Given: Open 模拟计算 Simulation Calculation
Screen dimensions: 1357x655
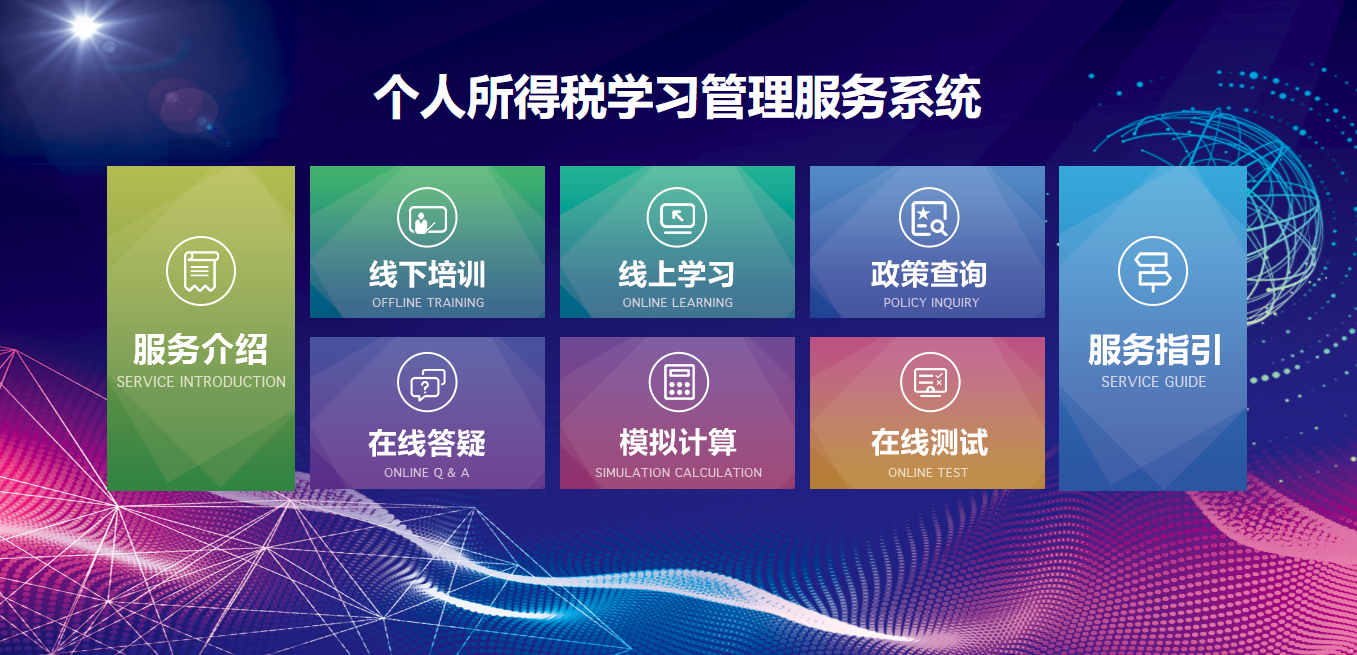Looking at the screenshot, I should click(677, 413).
